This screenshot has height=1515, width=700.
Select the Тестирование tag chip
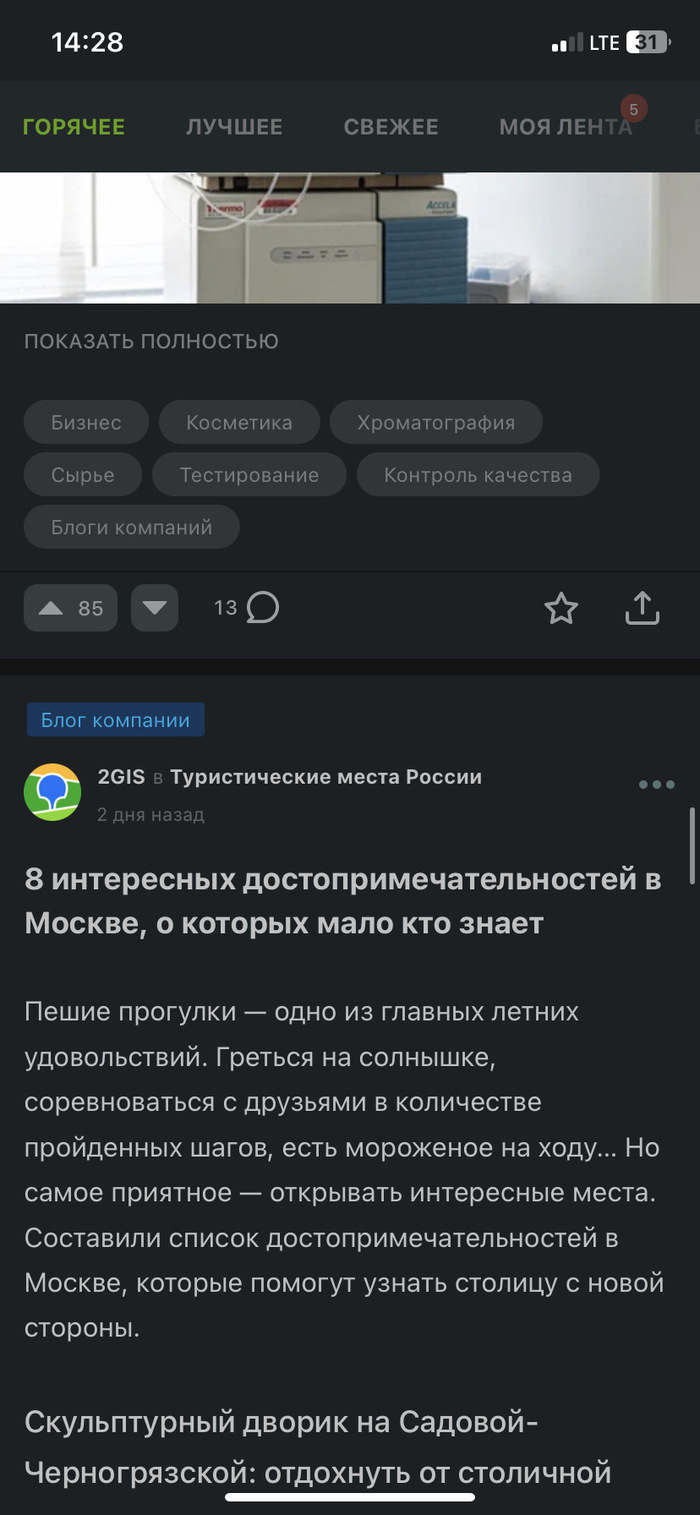pos(249,475)
